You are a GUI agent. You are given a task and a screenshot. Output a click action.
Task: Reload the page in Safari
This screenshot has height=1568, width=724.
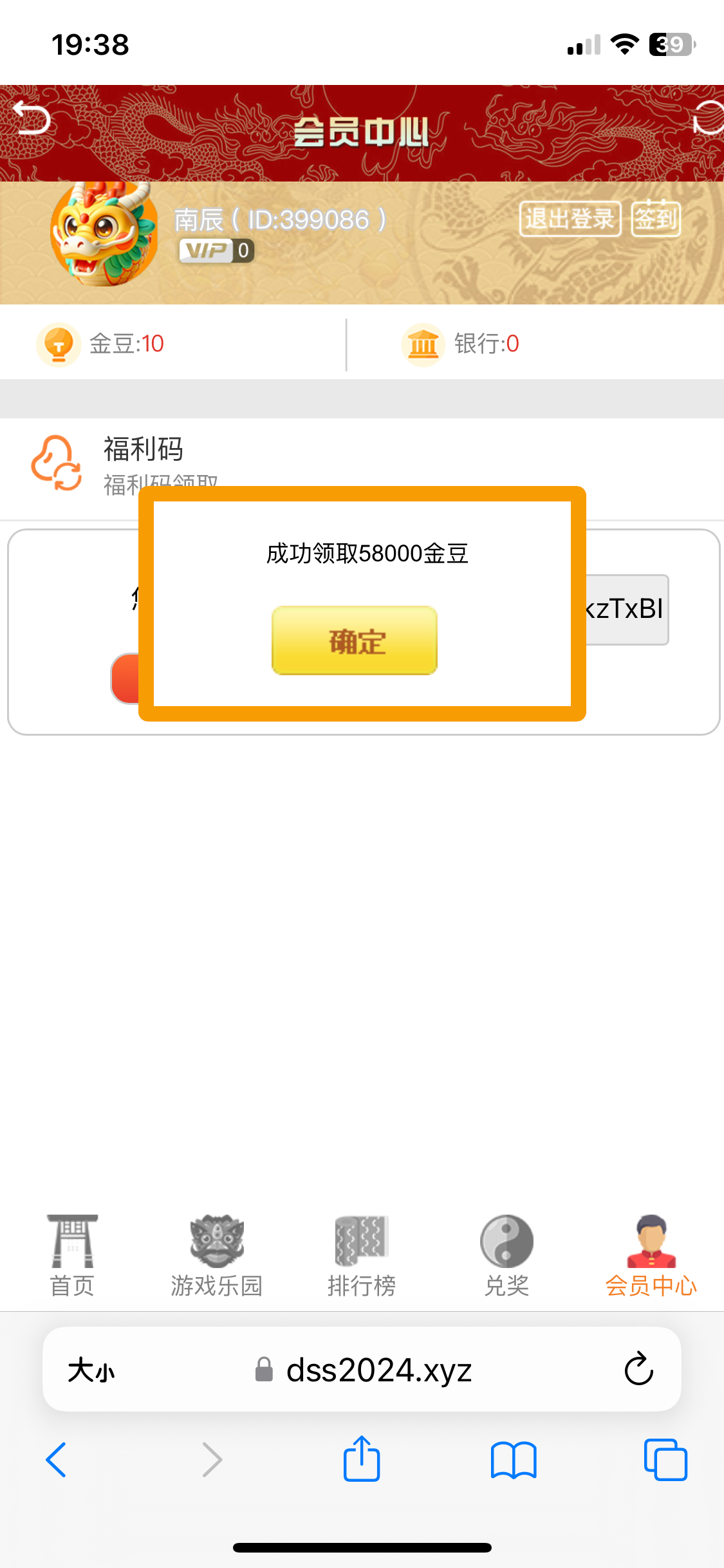pyautogui.click(x=638, y=1369)
